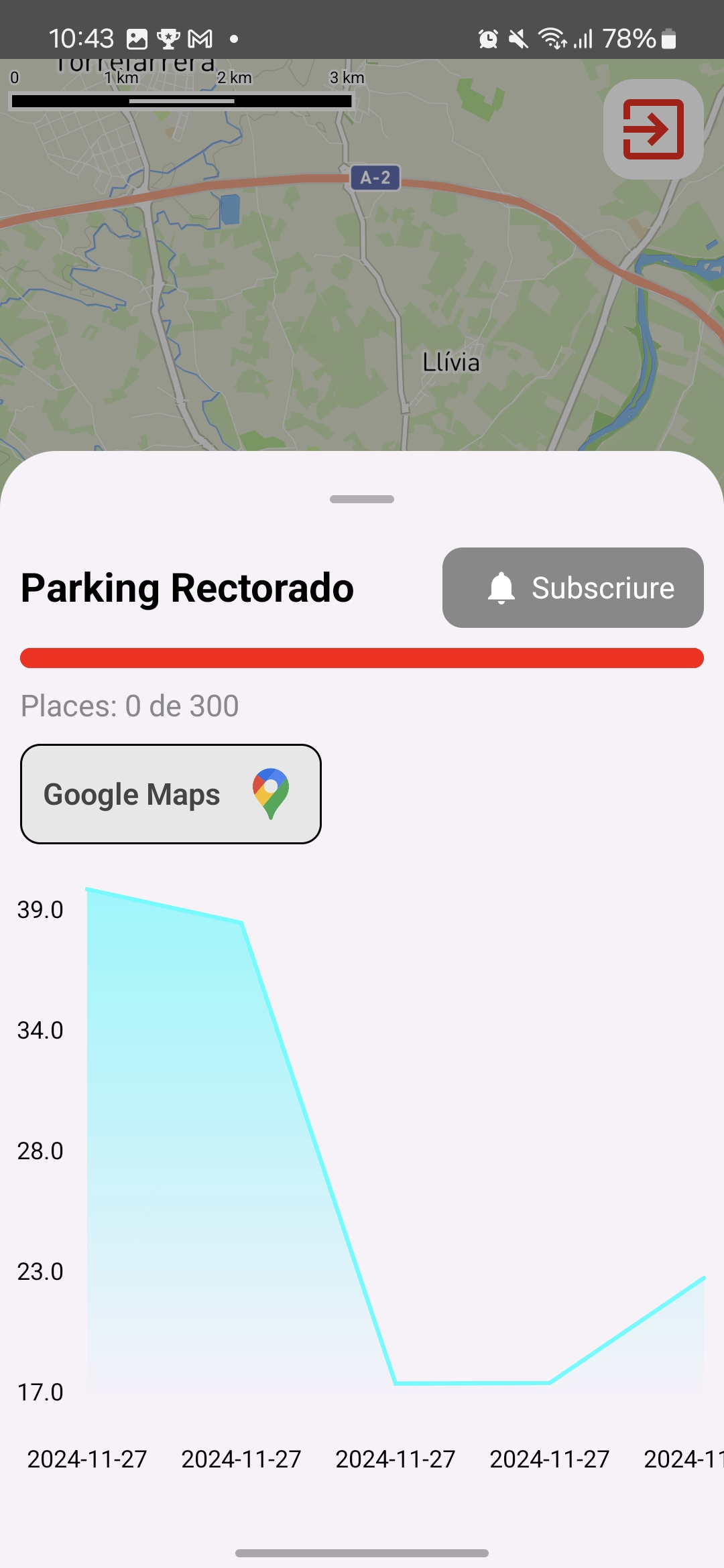Open the parking location in Google Maps
This screenshot has width=724, height=1568.
[171, 794]
